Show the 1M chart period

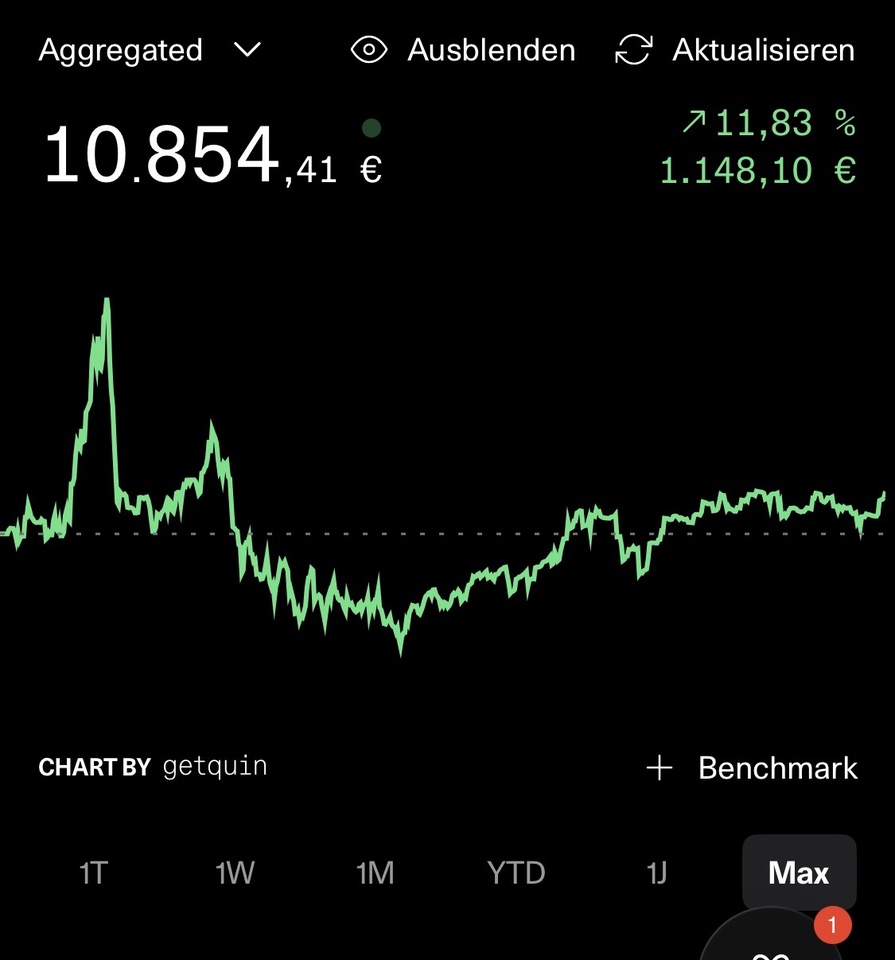coord(375,873)
